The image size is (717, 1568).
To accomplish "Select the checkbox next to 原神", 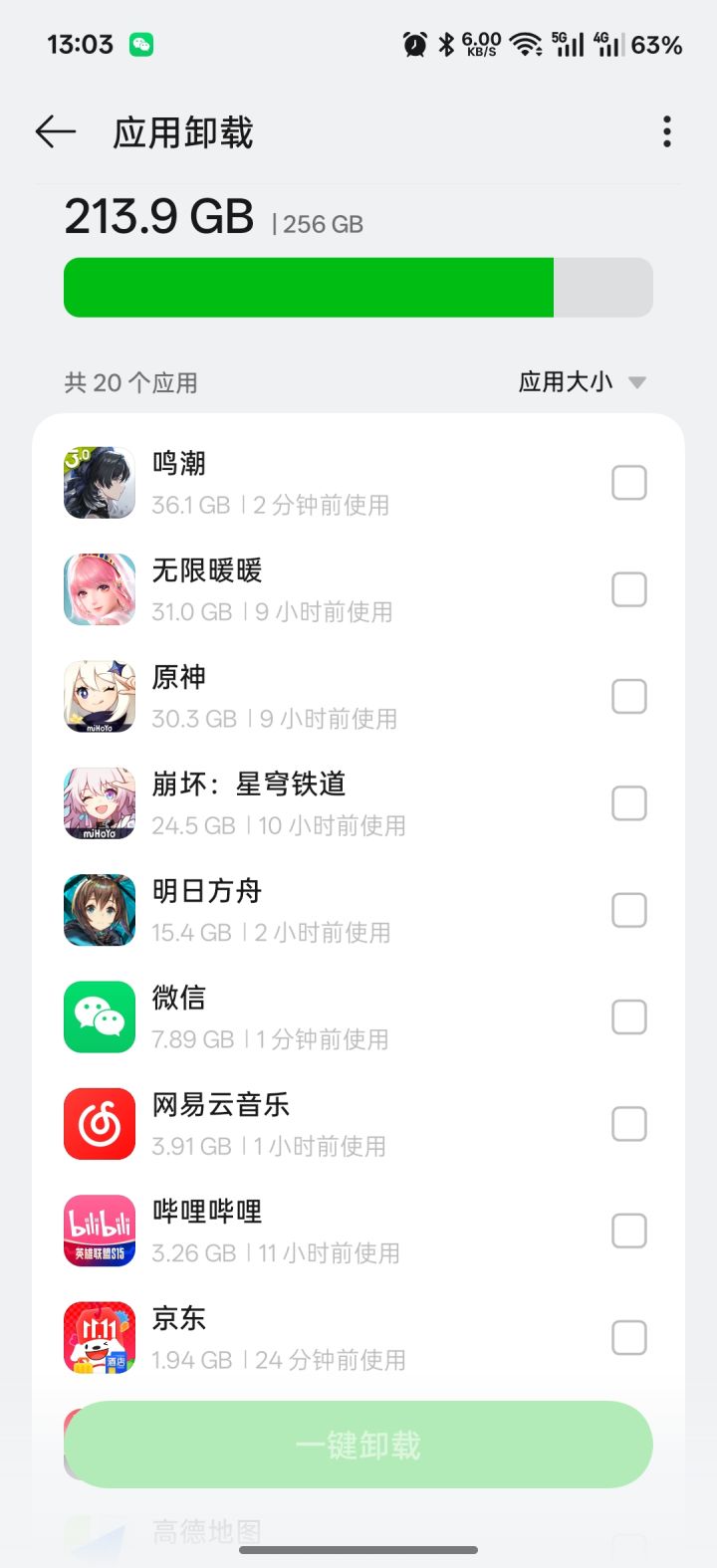I will pos(628,696).
